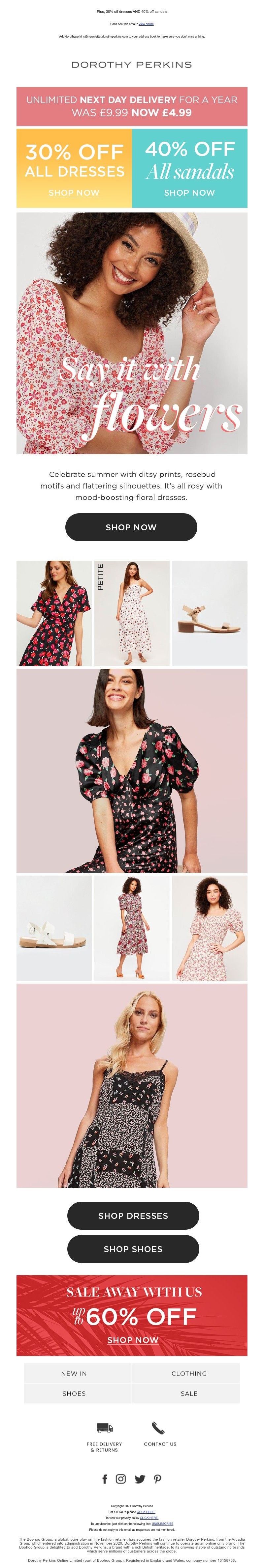Visit the Facebook page
The width and height of the screenshot is (264, 1568).
[x=104, y=1478]
